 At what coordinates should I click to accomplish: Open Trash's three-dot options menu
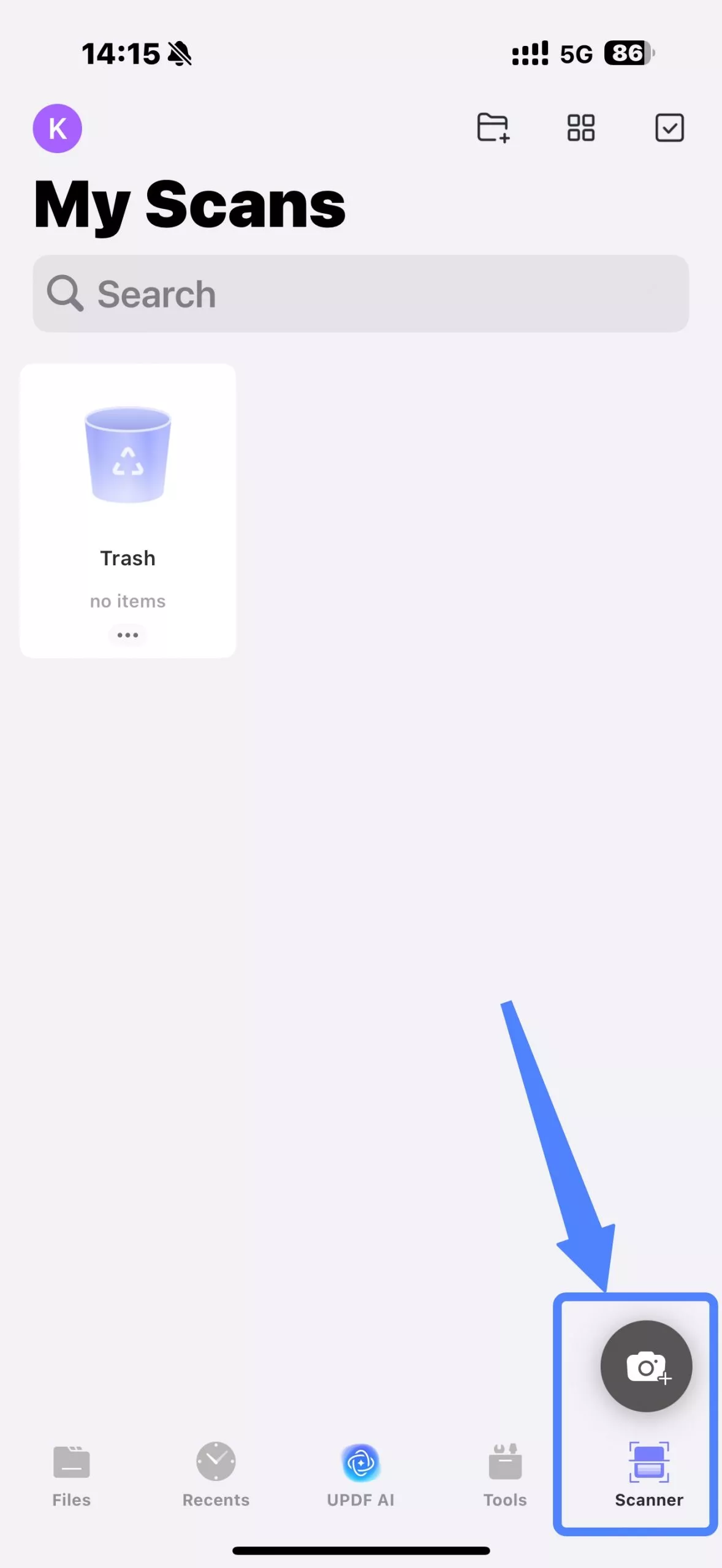pyautogui.click(x=127, y=635)
